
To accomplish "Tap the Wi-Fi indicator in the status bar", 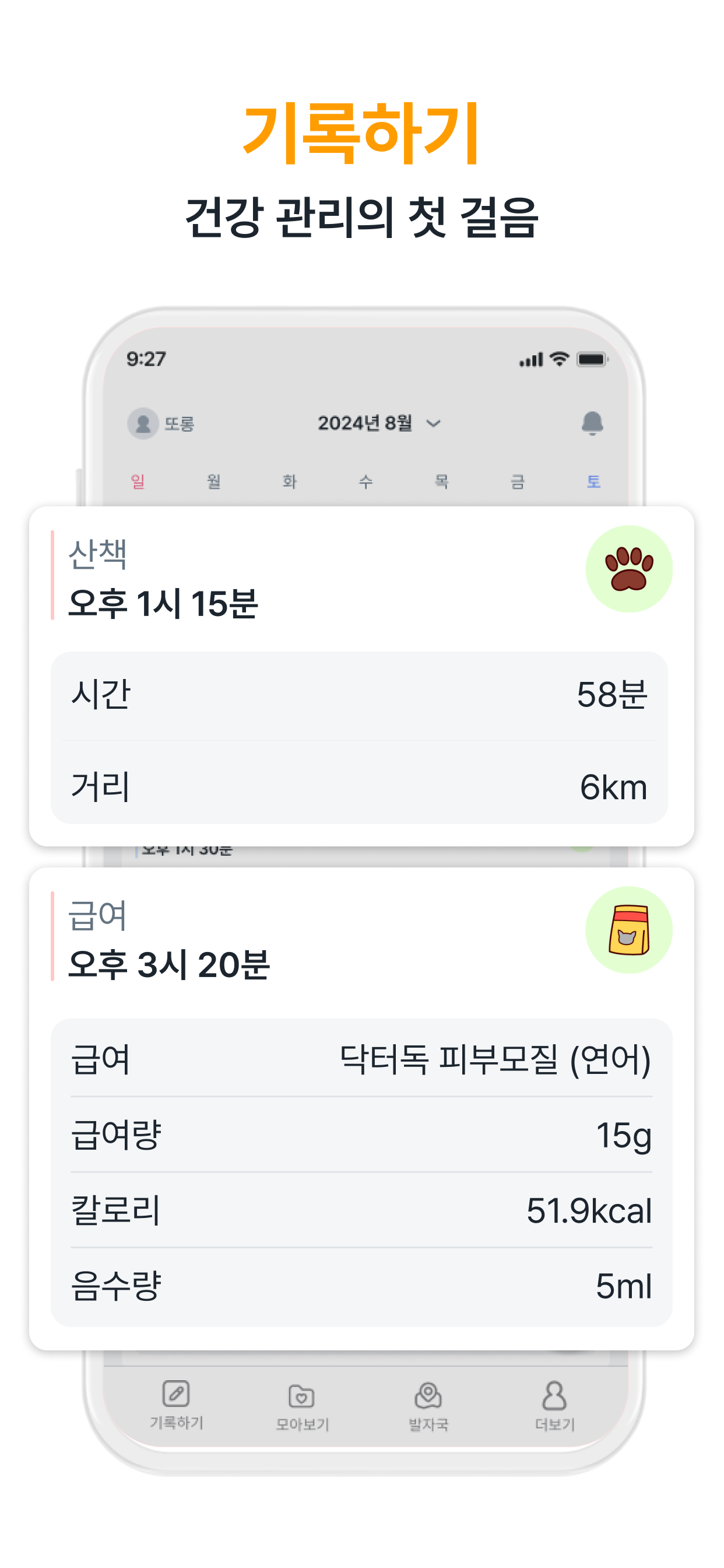I will 559,359.
